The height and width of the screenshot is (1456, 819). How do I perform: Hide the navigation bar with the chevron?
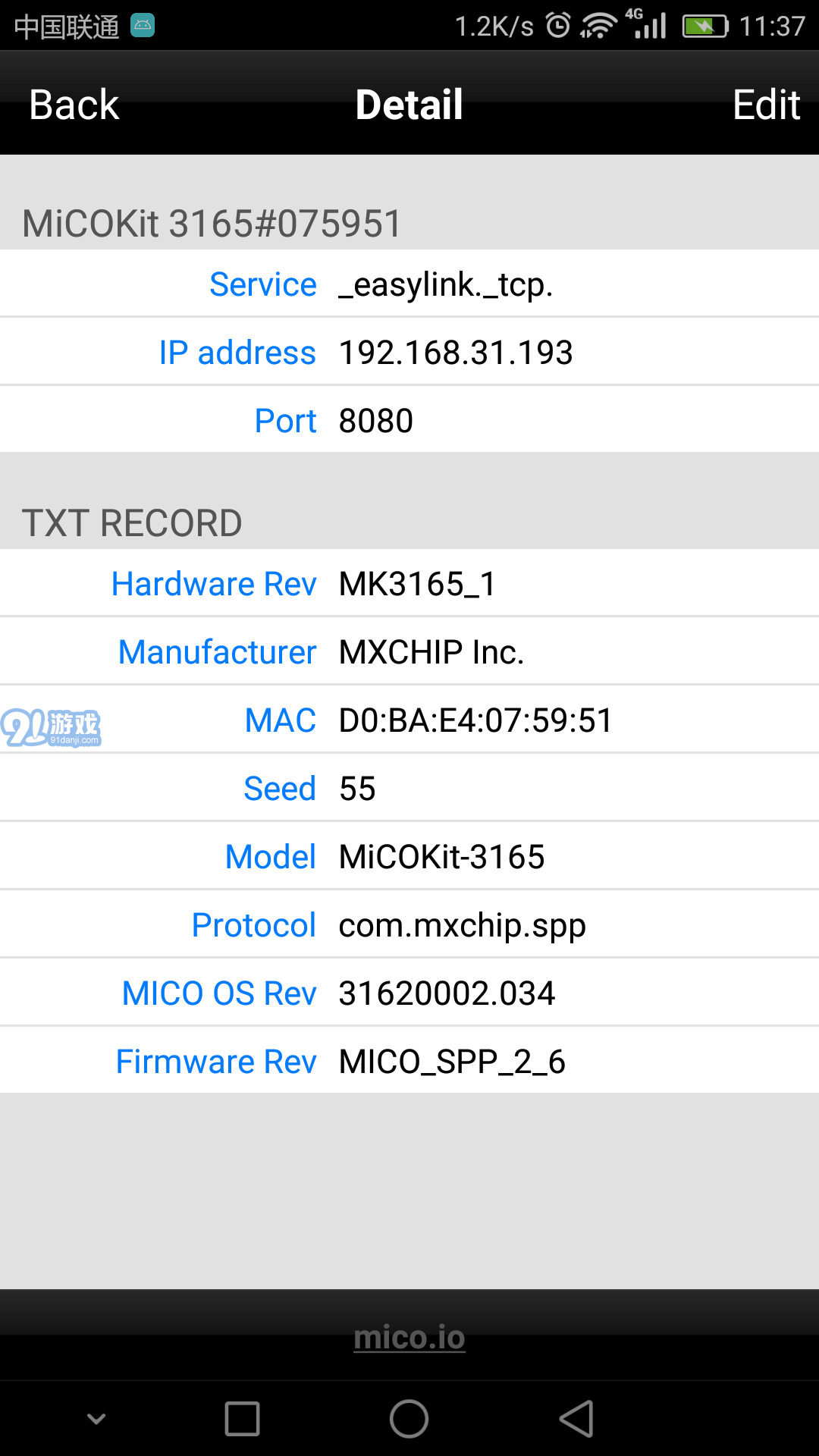point(96,1418)
